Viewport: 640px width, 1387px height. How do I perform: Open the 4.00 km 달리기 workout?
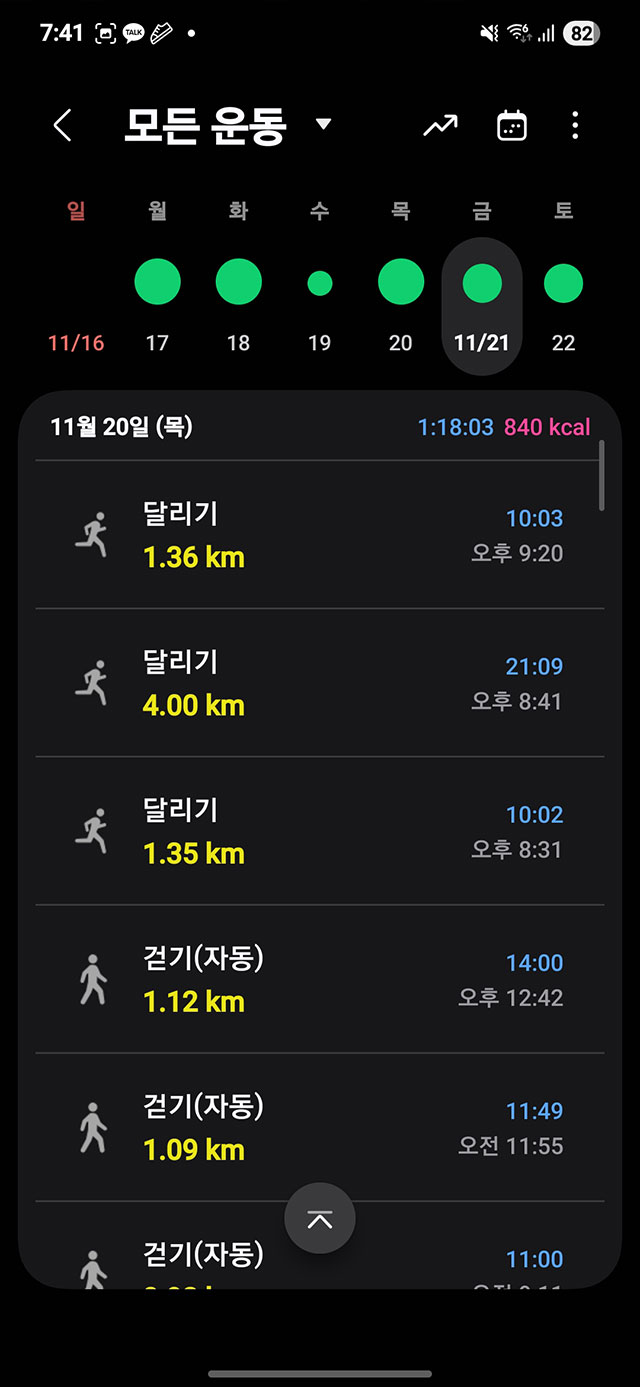(x=320, y=683)
